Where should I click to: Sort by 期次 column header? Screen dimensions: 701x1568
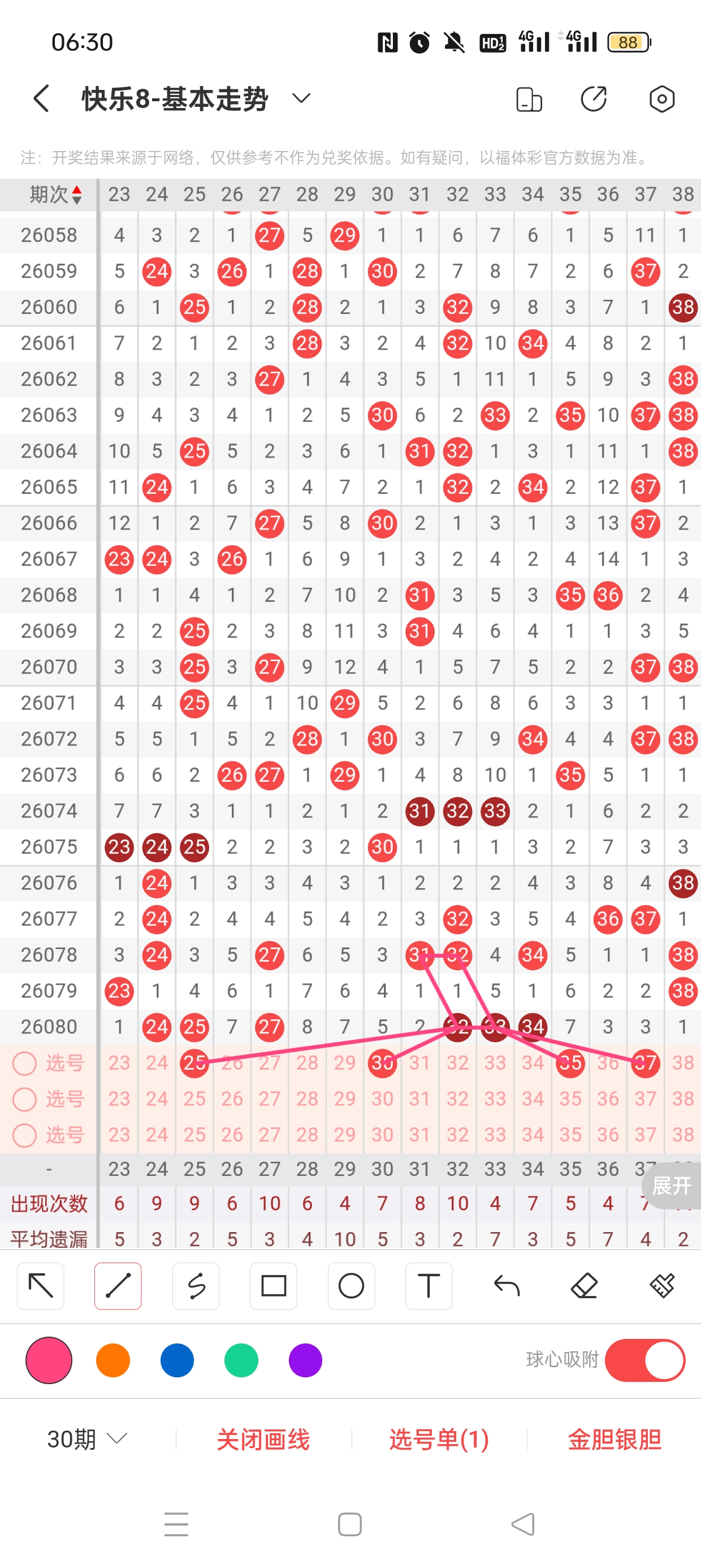point(55,195)
